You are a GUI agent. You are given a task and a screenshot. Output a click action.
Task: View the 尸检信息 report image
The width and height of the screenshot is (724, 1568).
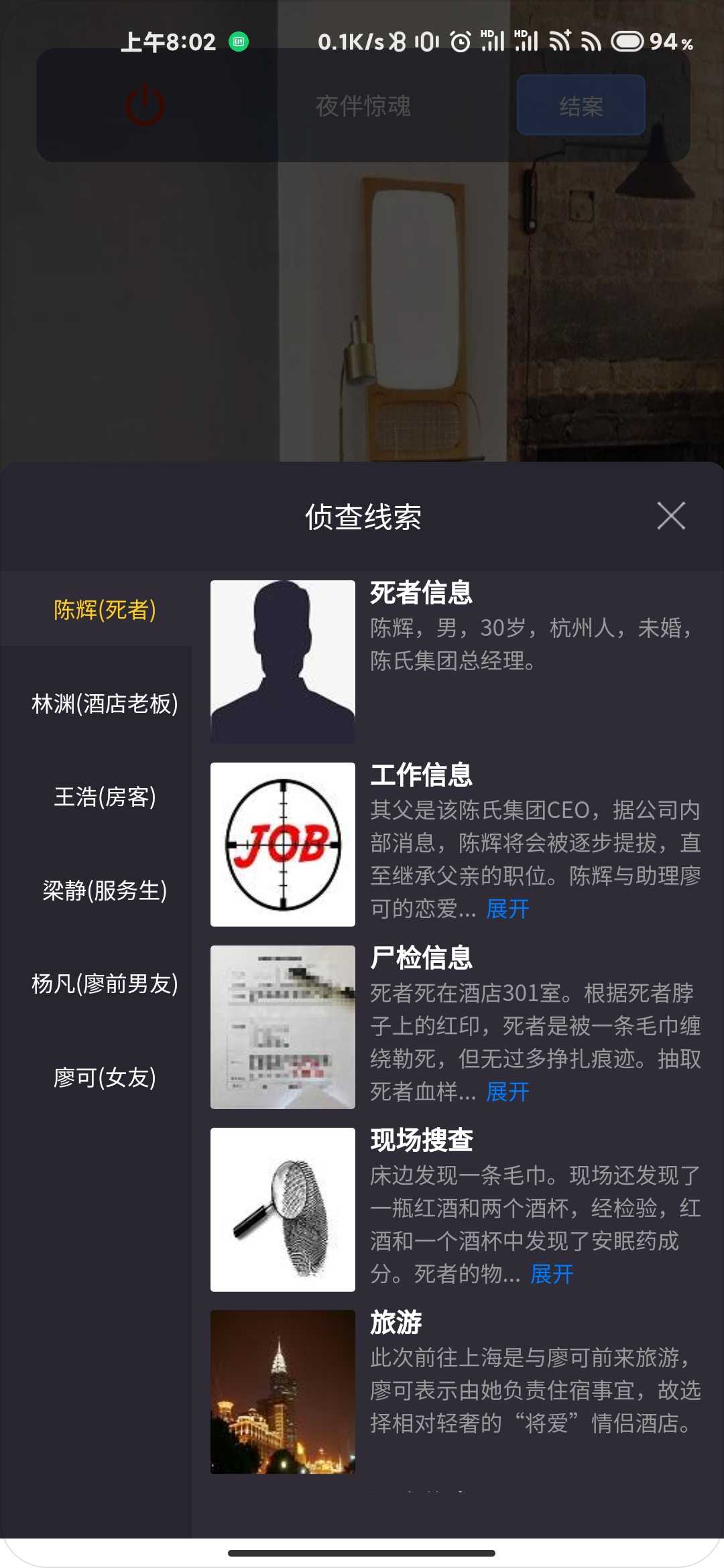(283, 1027)
